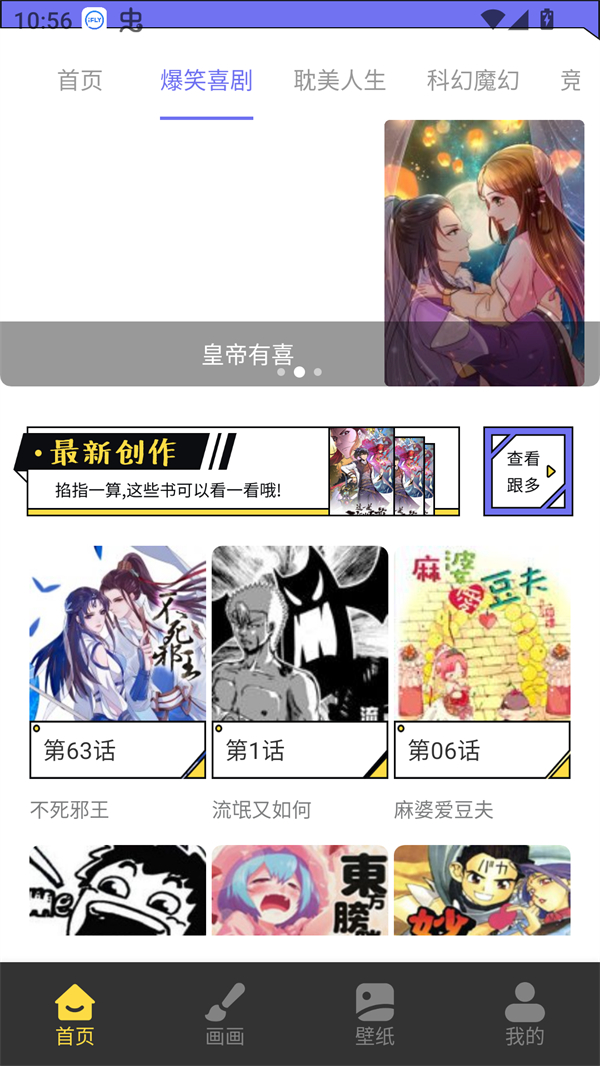The image size is (600, 1066).
Task: Switch to the 科幻魔幻 tab
Action: 473,81
